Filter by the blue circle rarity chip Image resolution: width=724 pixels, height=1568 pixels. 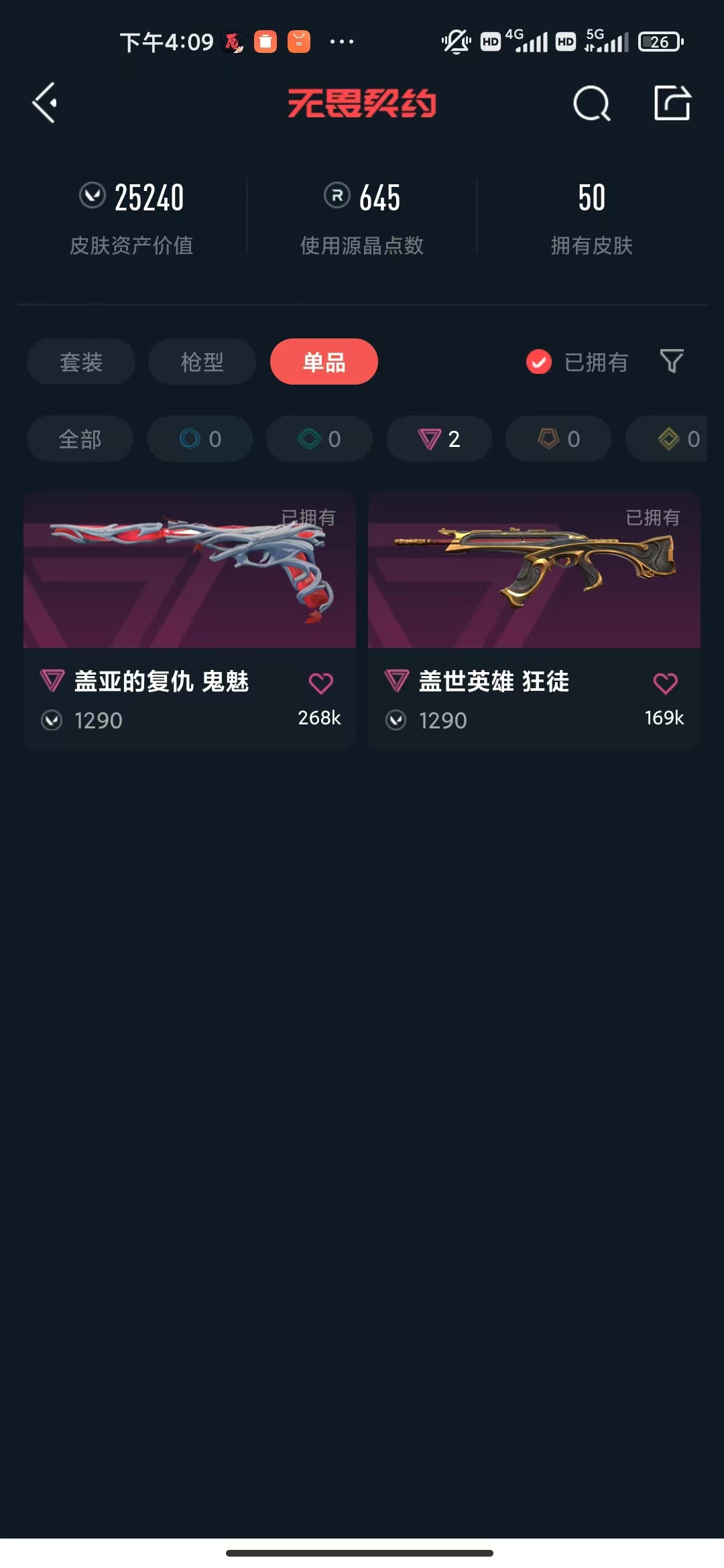tap(200, 439)
